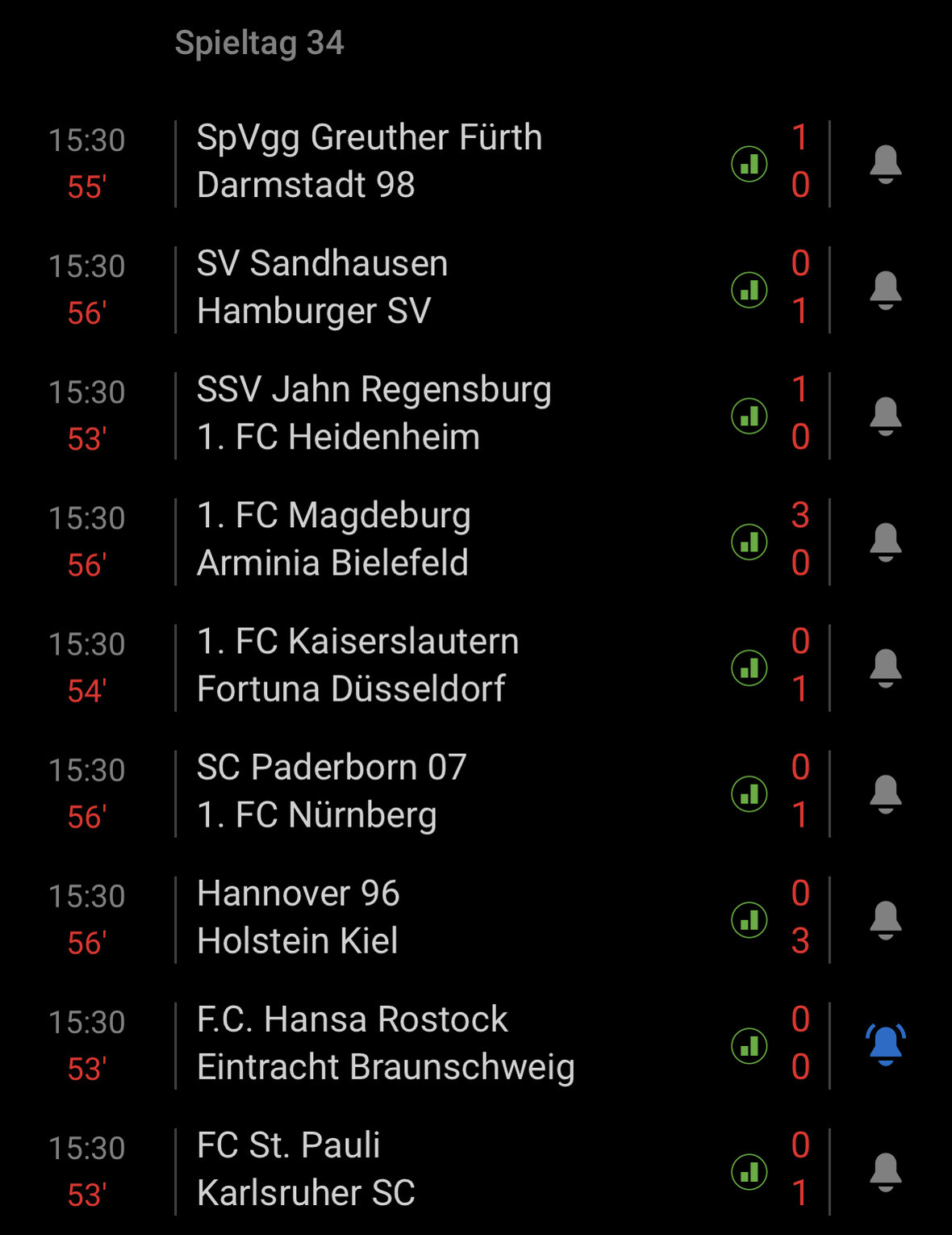Tap the bell for the Jahn Regensburg match

(x=885, y=416)
